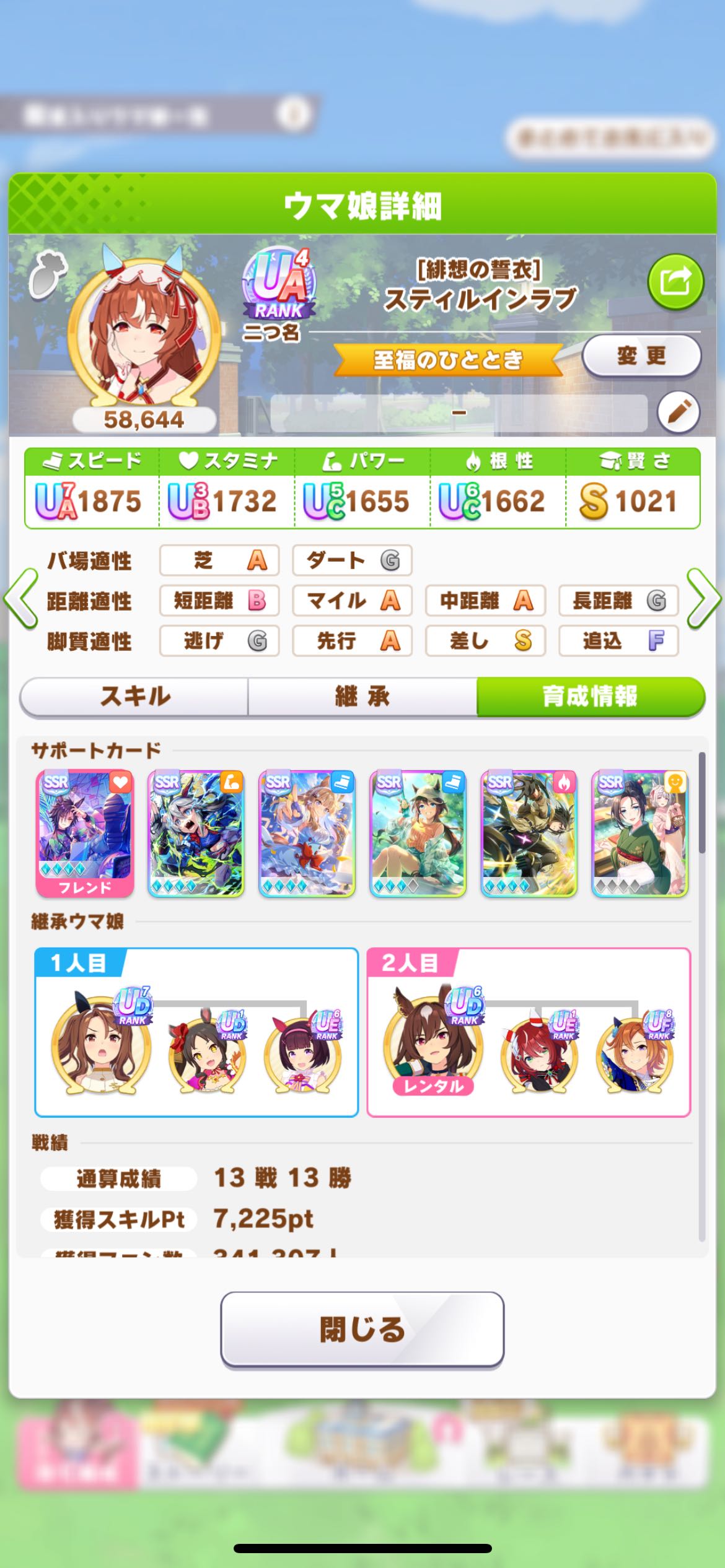Close the dialog with 閉じる
Image resolution: width=725 pixels, height=1568 pixels.
362,1329
